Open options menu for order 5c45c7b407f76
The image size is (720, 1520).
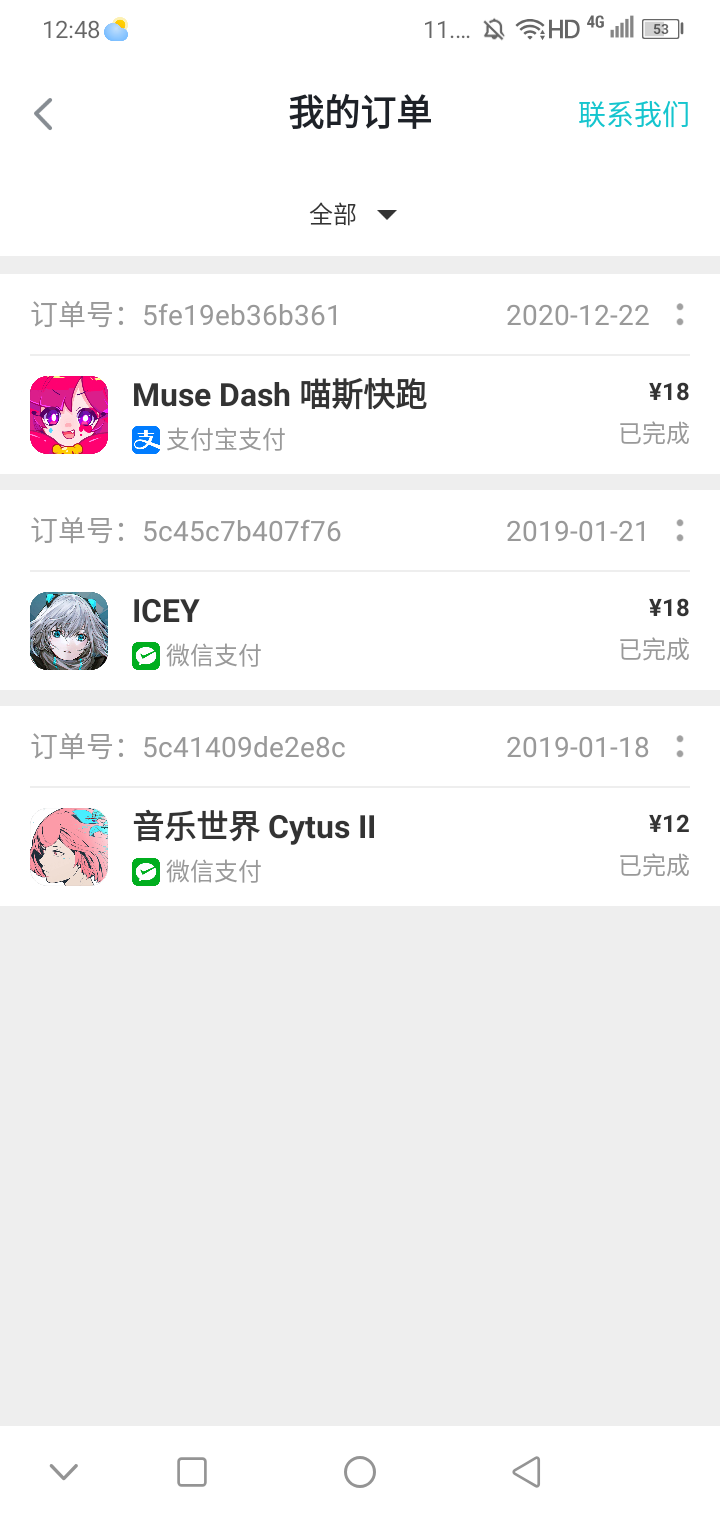pos(679,531)
